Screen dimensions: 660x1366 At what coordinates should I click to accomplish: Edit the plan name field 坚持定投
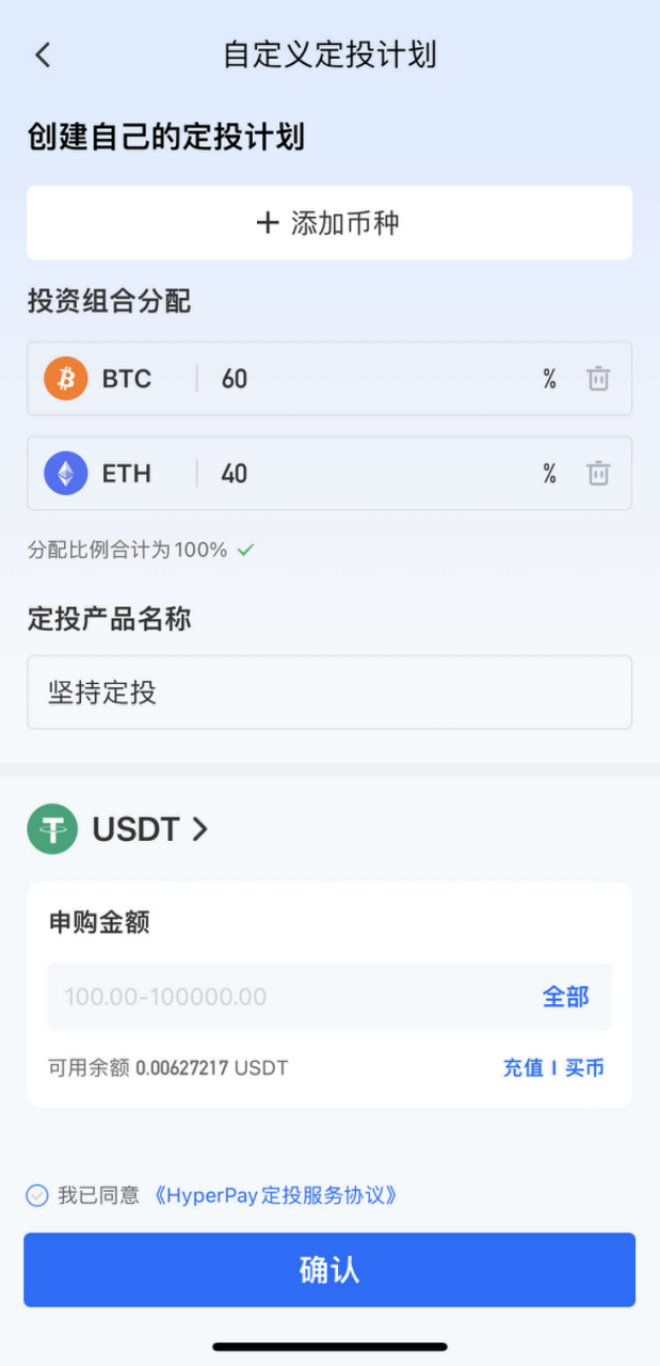[x=329, y=692]
